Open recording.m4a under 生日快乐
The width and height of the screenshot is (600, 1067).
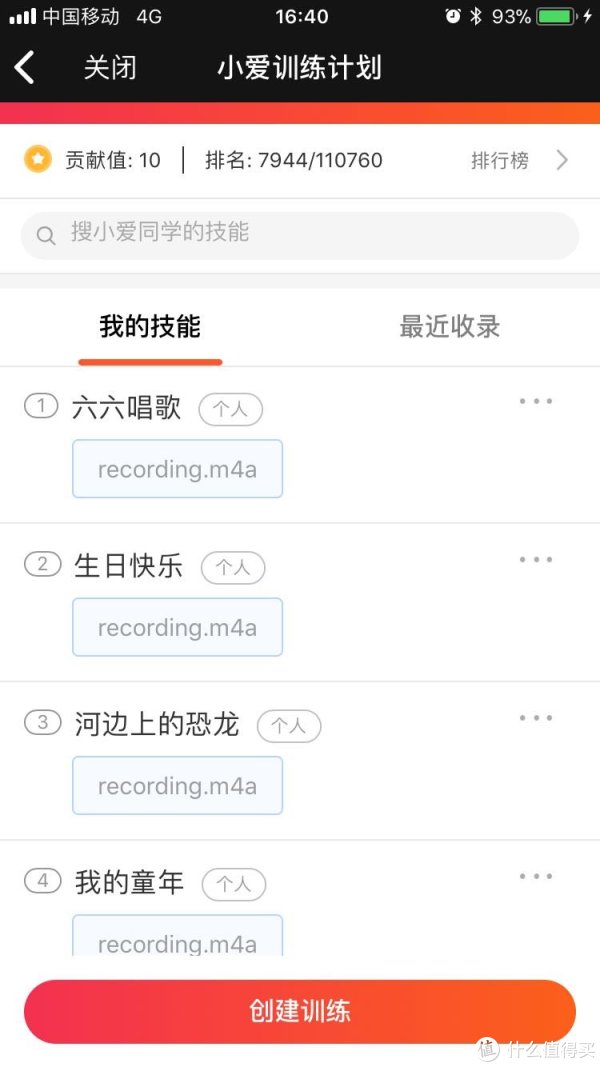178,627
